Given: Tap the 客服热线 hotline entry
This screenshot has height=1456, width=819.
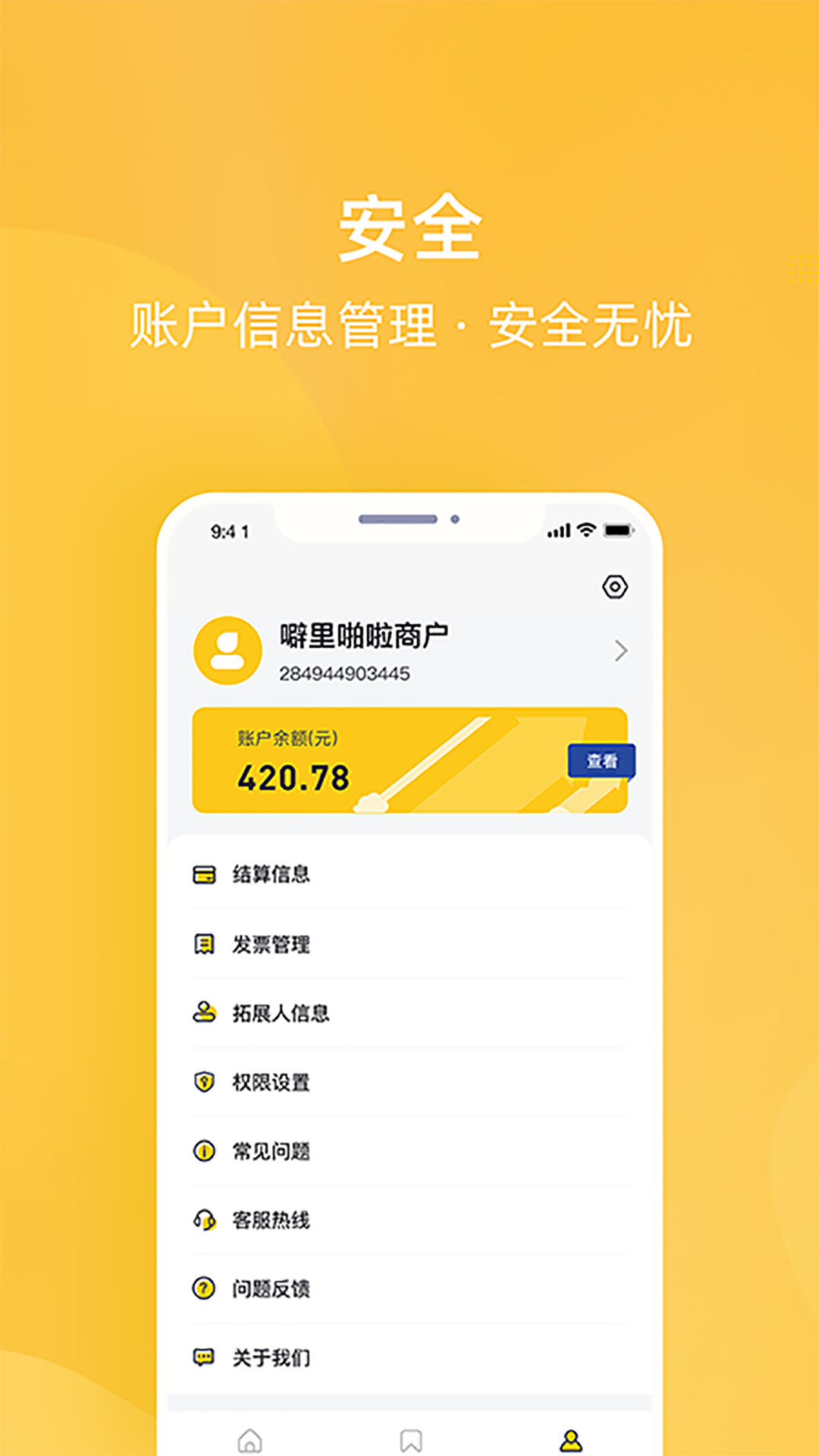Looking at the screenshot, I should coord(271,1219).
